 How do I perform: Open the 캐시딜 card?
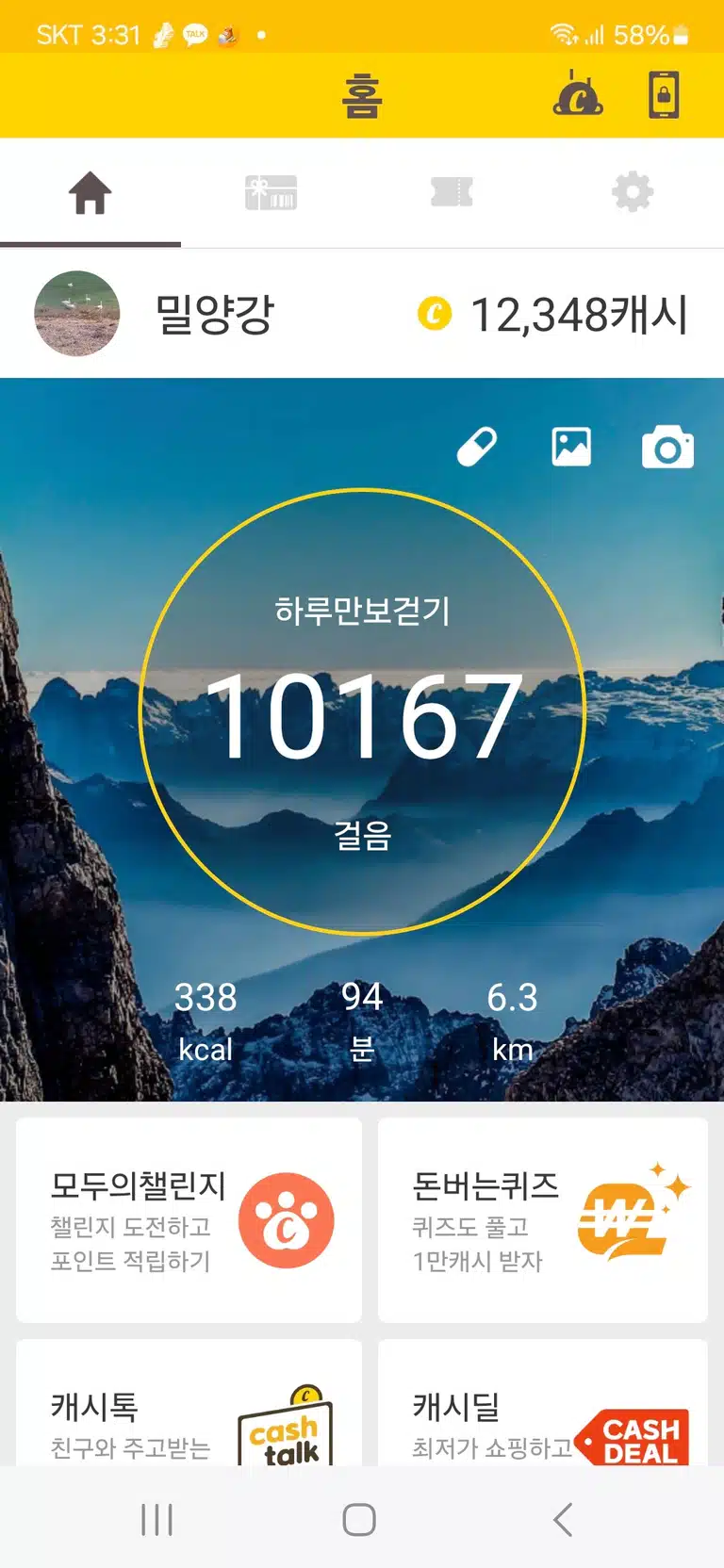(543, 1403)
